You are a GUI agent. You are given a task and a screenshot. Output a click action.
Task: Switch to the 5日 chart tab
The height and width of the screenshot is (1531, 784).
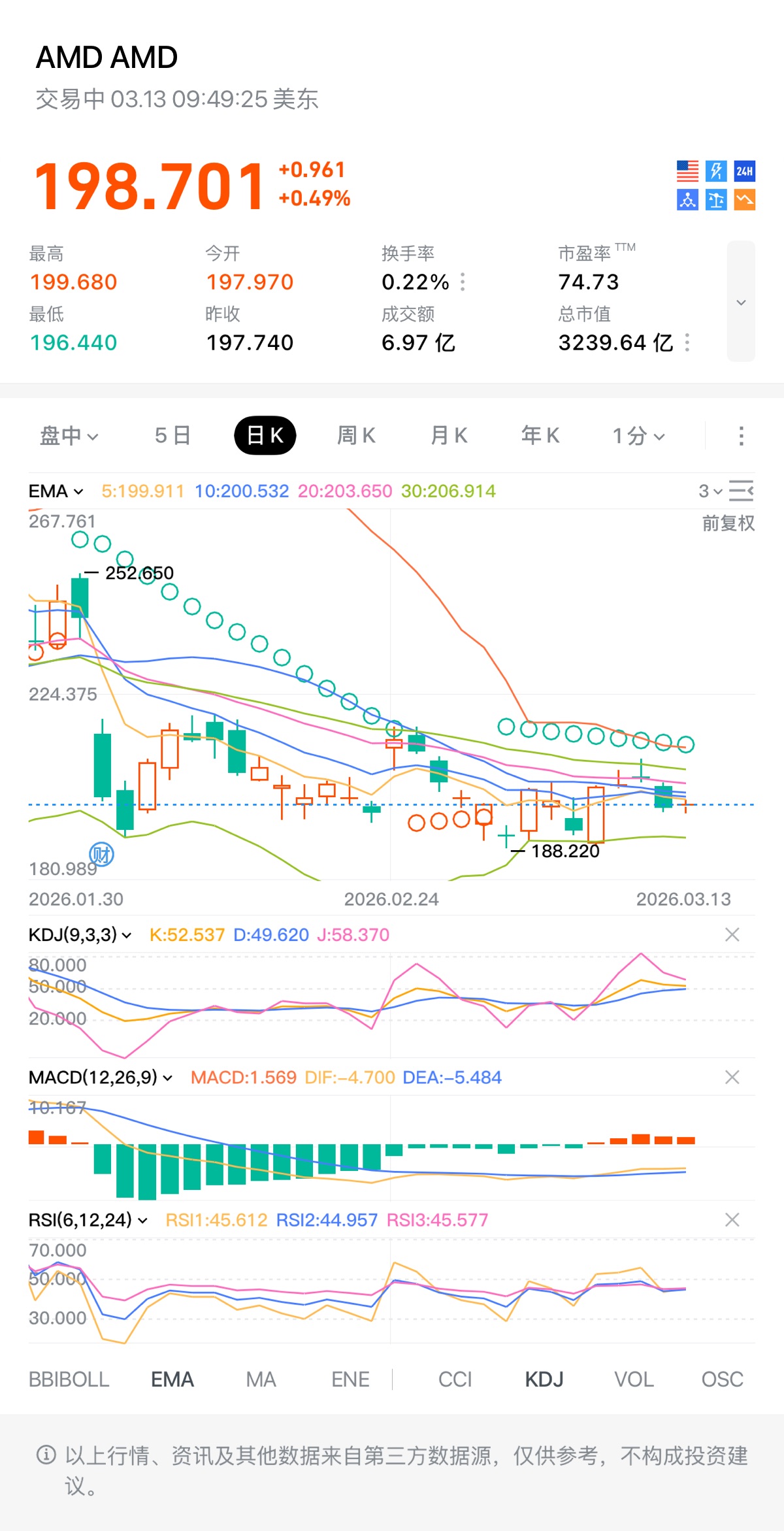(172, 436)
